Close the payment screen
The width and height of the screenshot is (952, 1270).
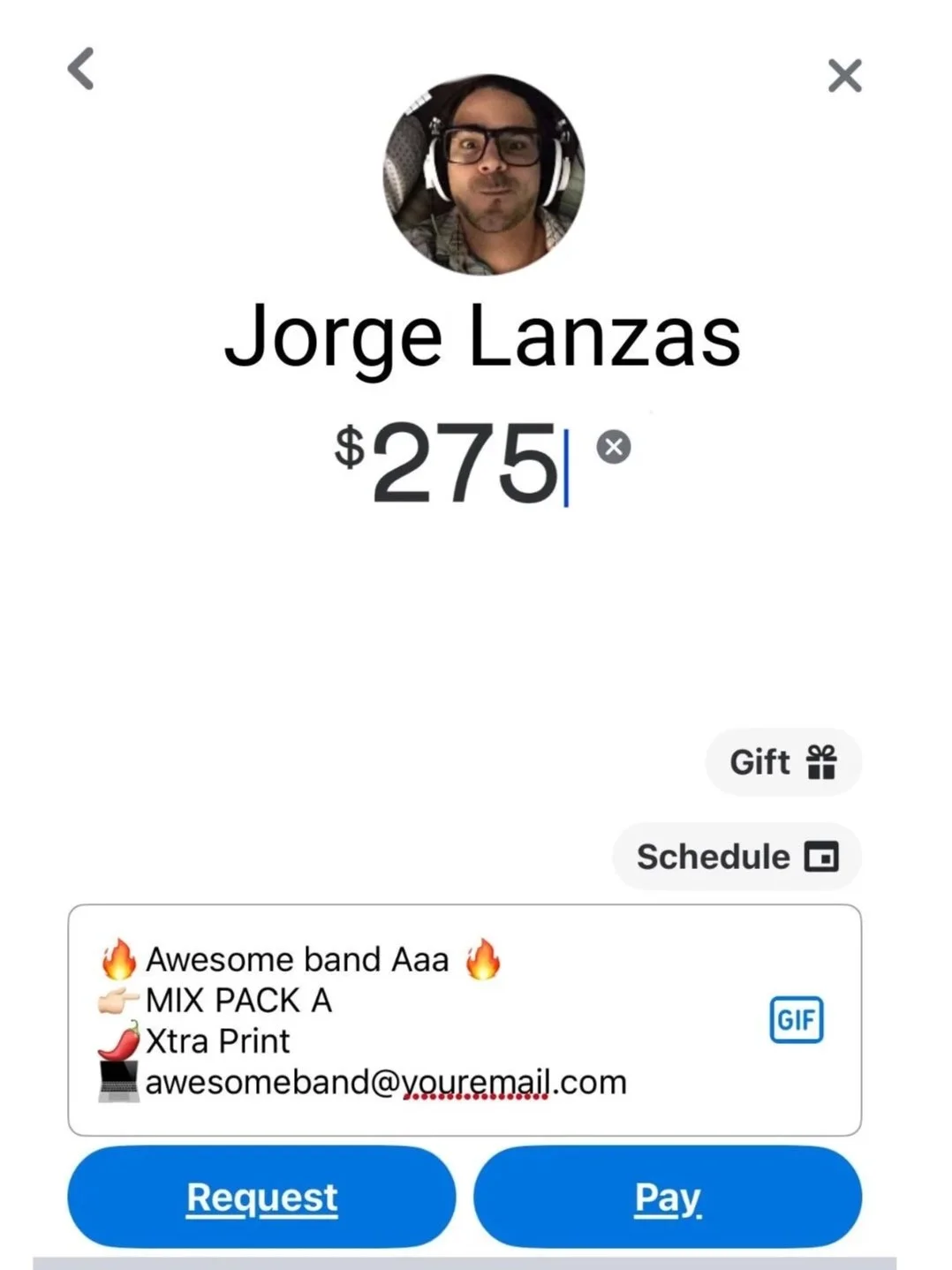click(x=844, y=76)
